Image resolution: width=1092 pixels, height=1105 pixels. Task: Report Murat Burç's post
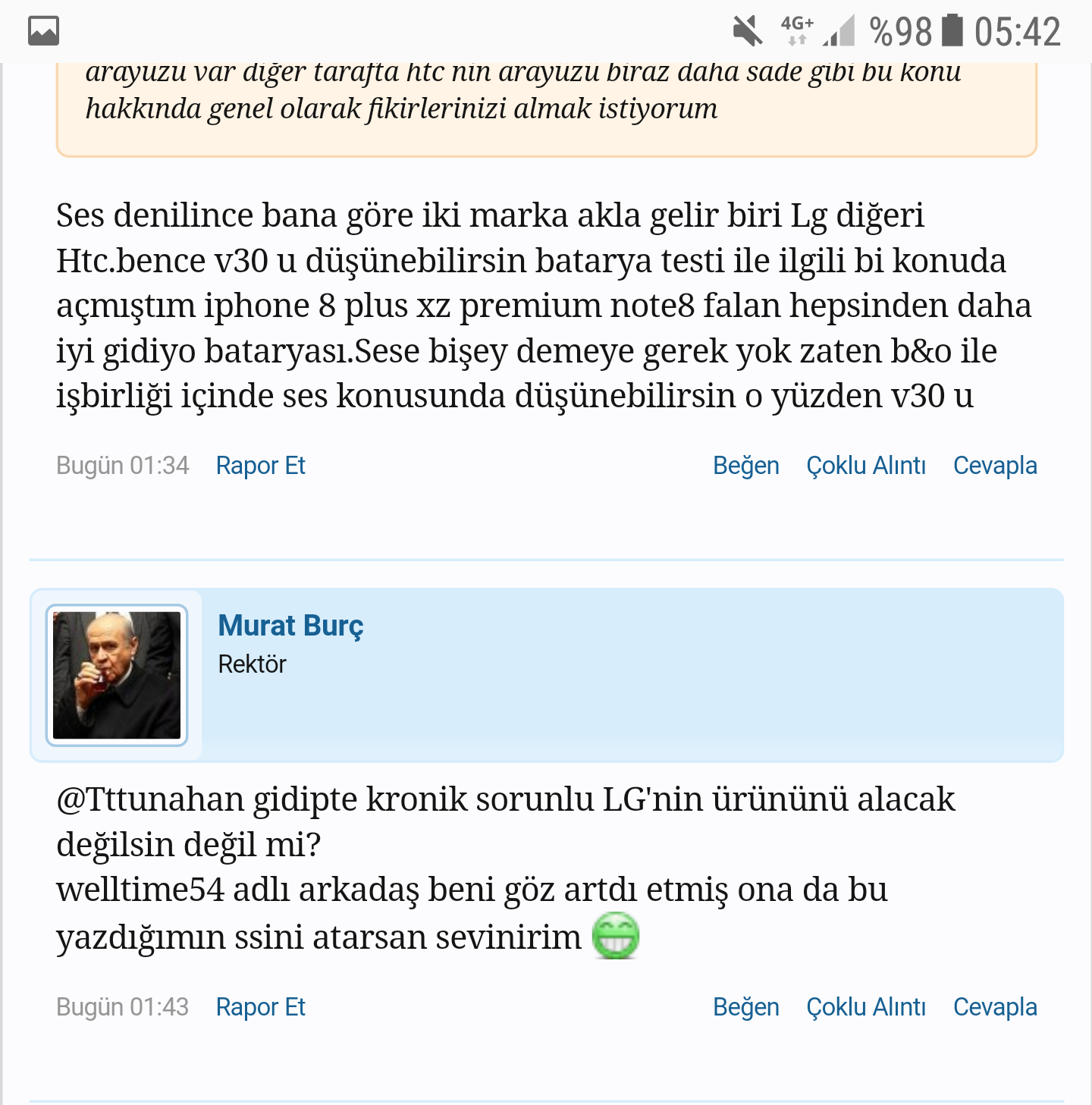tap(260, 1006)
